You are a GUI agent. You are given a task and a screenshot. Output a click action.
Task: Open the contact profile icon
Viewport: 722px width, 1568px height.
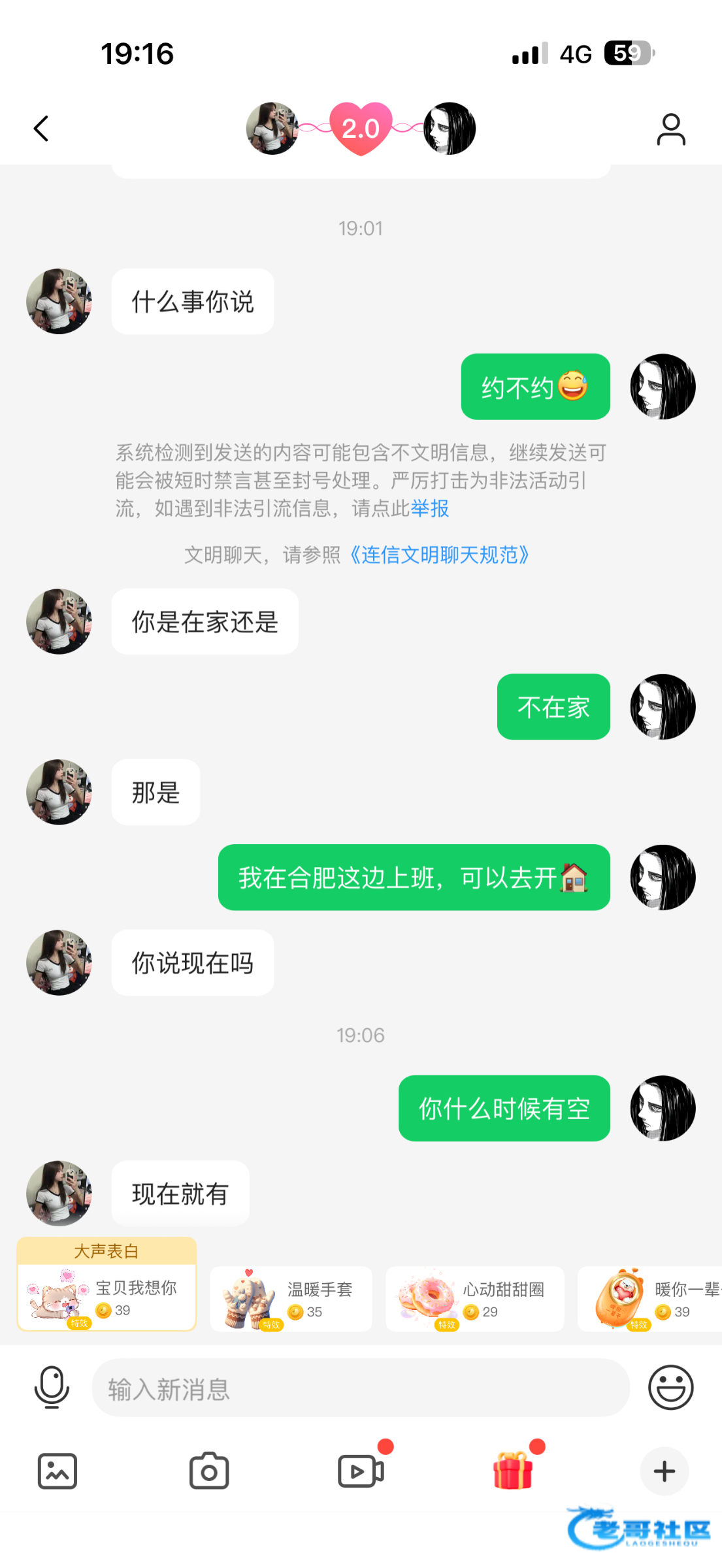tap(670, 129)
